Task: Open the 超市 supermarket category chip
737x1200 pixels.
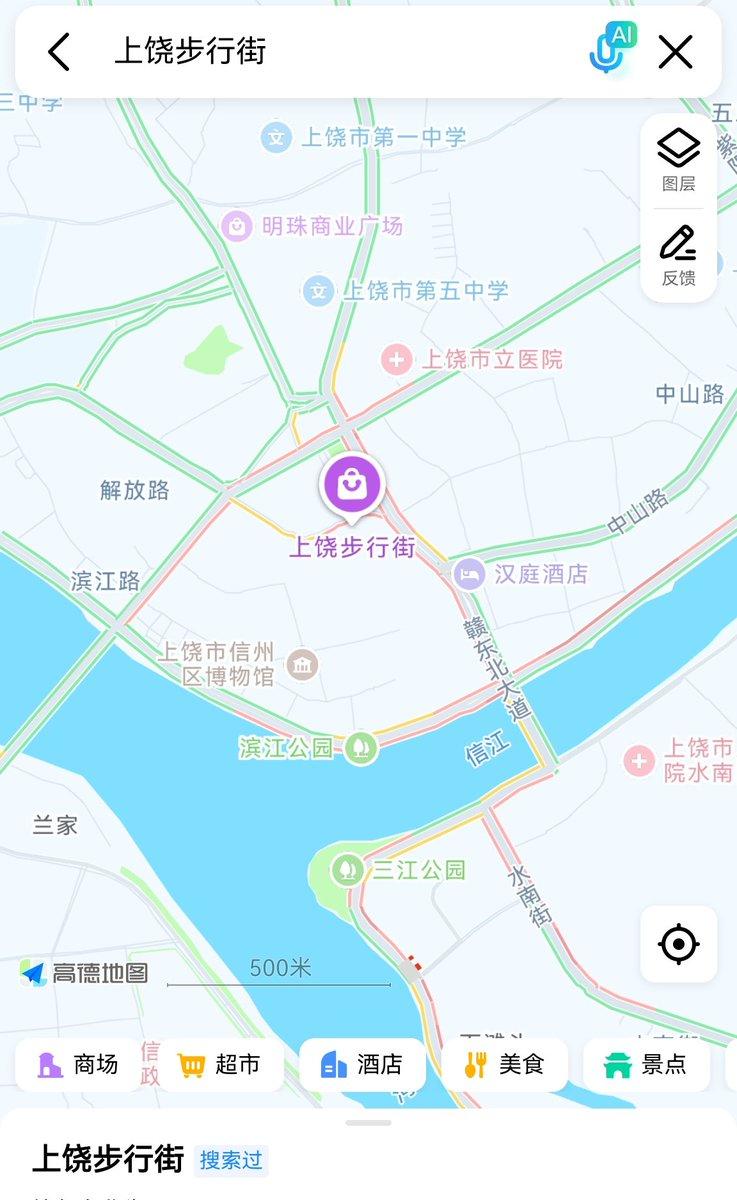Action: tap(225, 1065)
